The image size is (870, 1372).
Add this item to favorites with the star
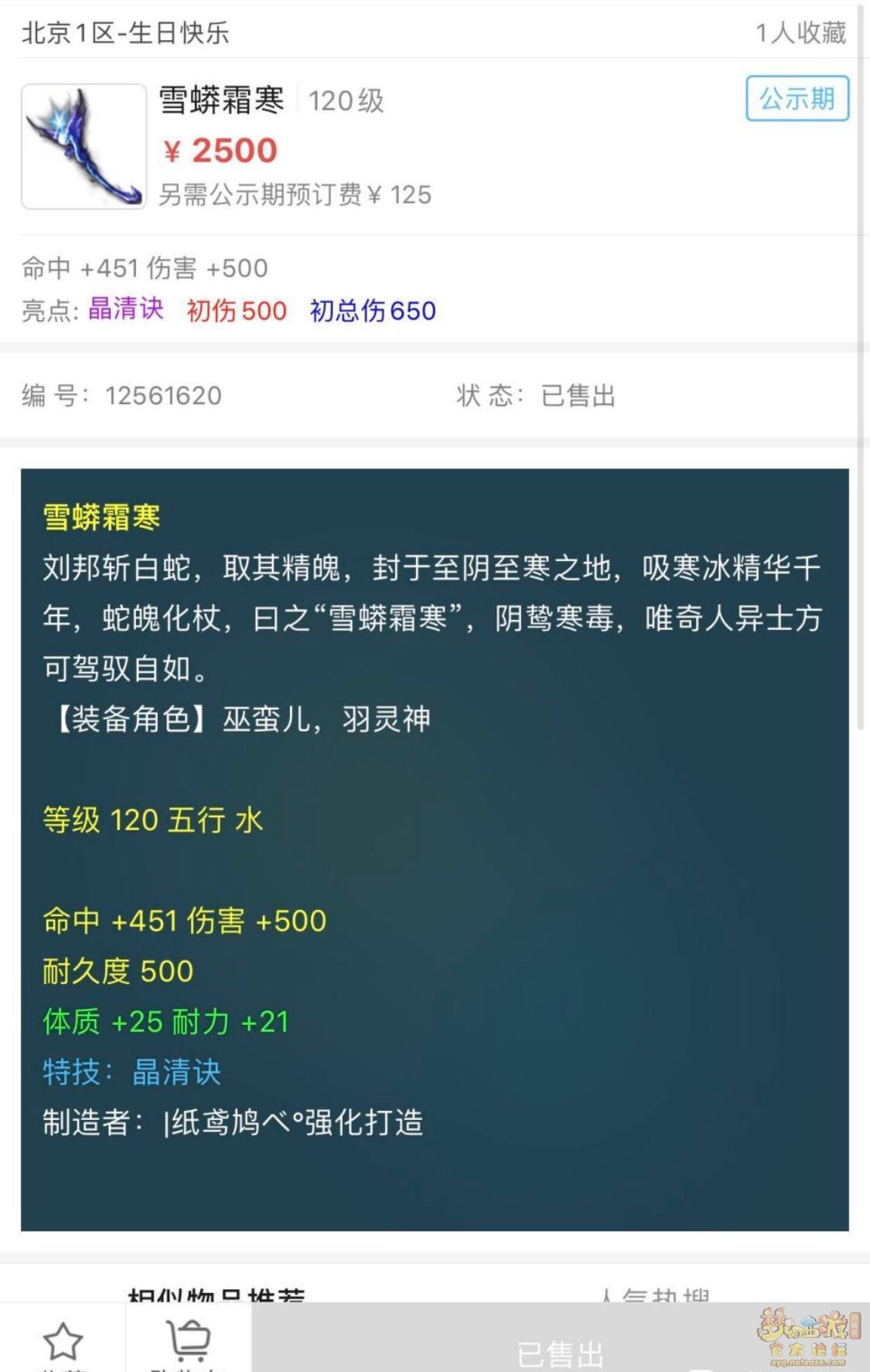pyautogui.click(x=63, y=1342)
